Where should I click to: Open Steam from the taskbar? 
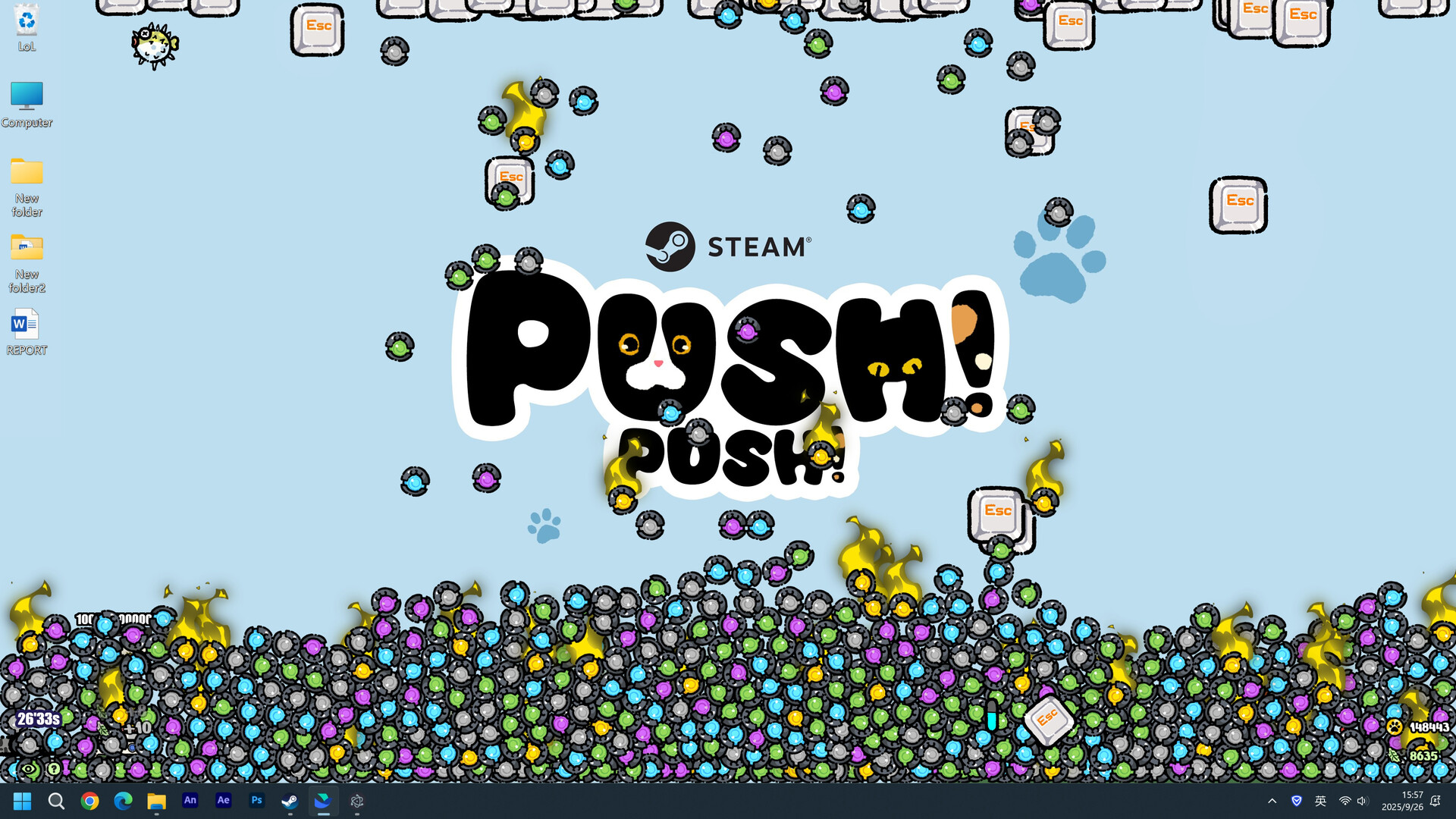point(290,801)
